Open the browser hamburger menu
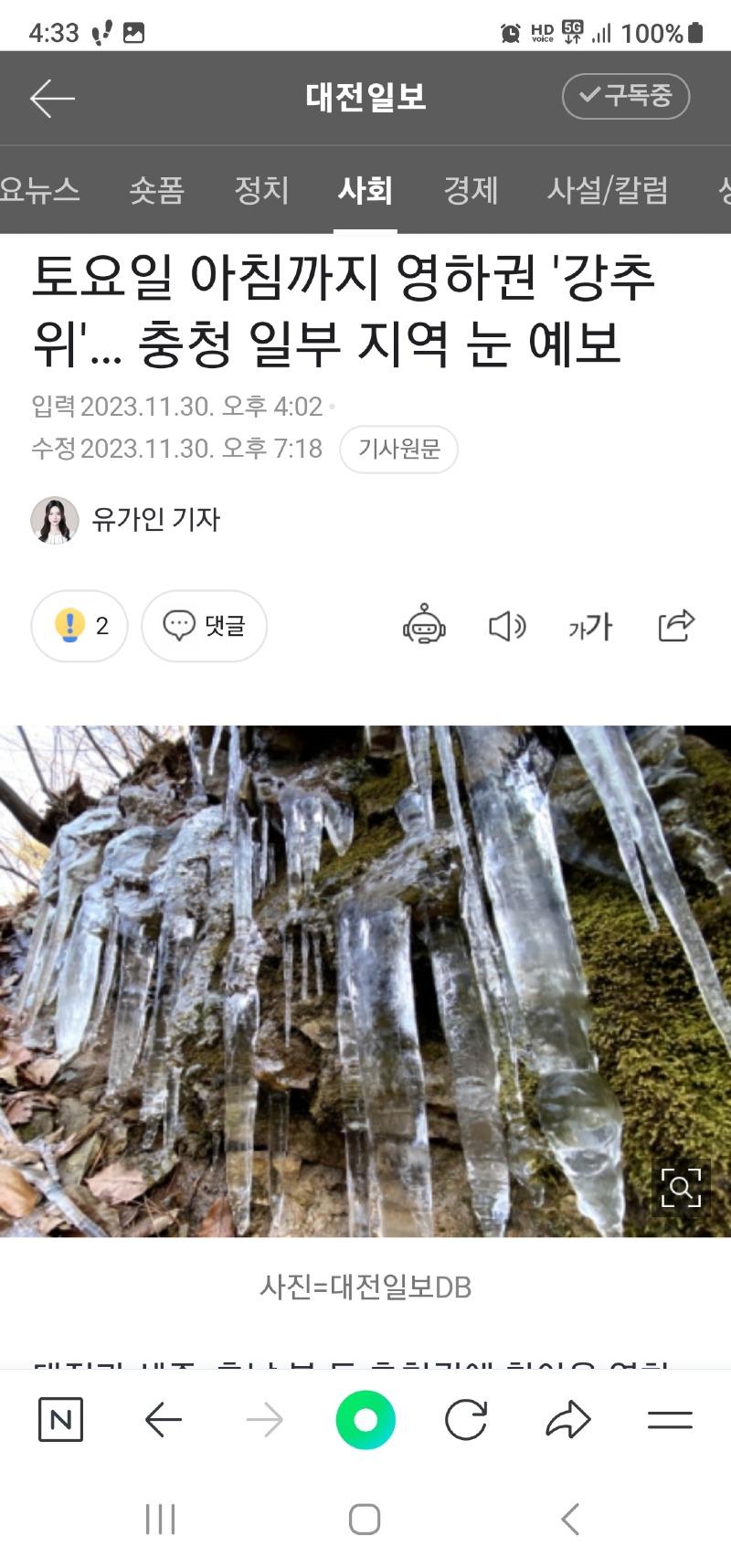Viewport: 731px width, 1568px height. coord(670,1420)
